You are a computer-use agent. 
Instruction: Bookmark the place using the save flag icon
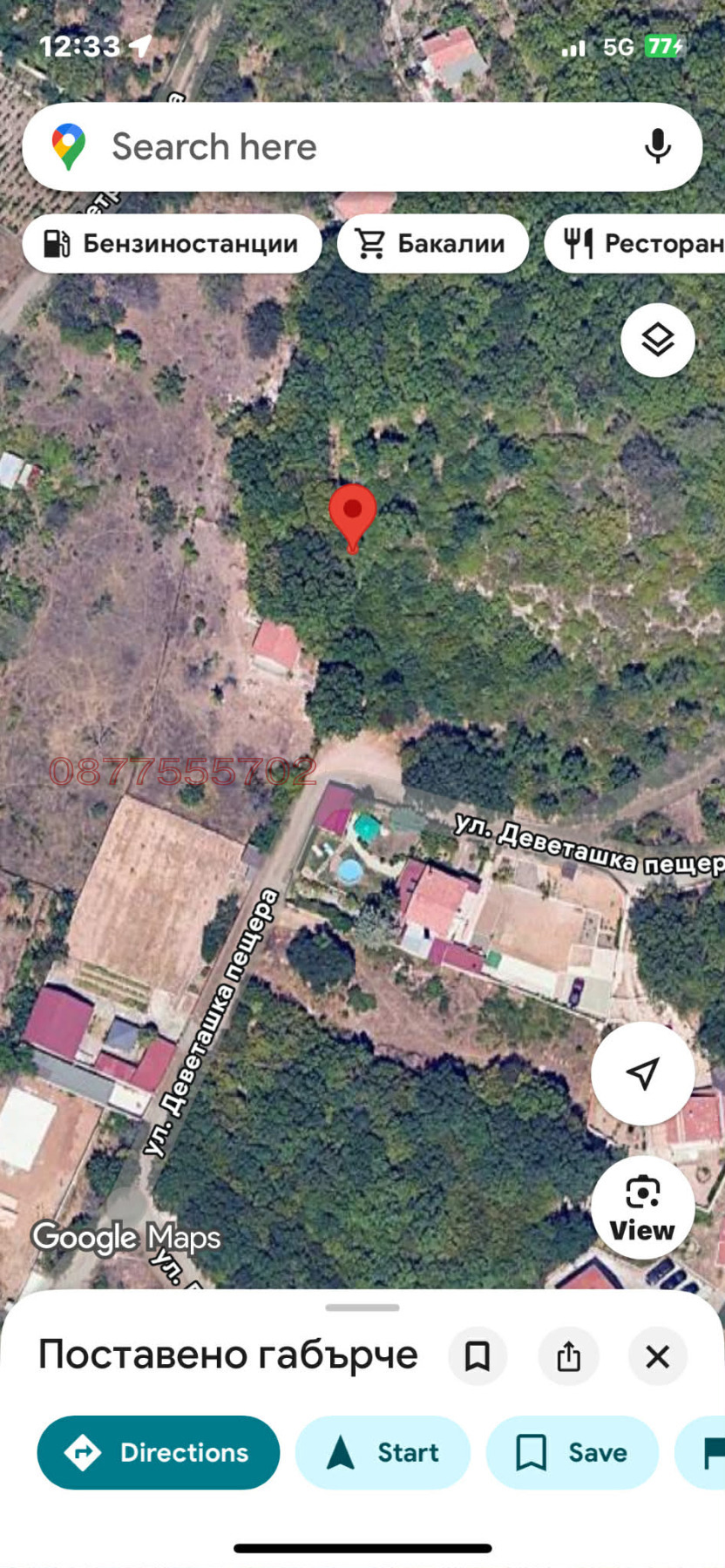pos(478,1355)
